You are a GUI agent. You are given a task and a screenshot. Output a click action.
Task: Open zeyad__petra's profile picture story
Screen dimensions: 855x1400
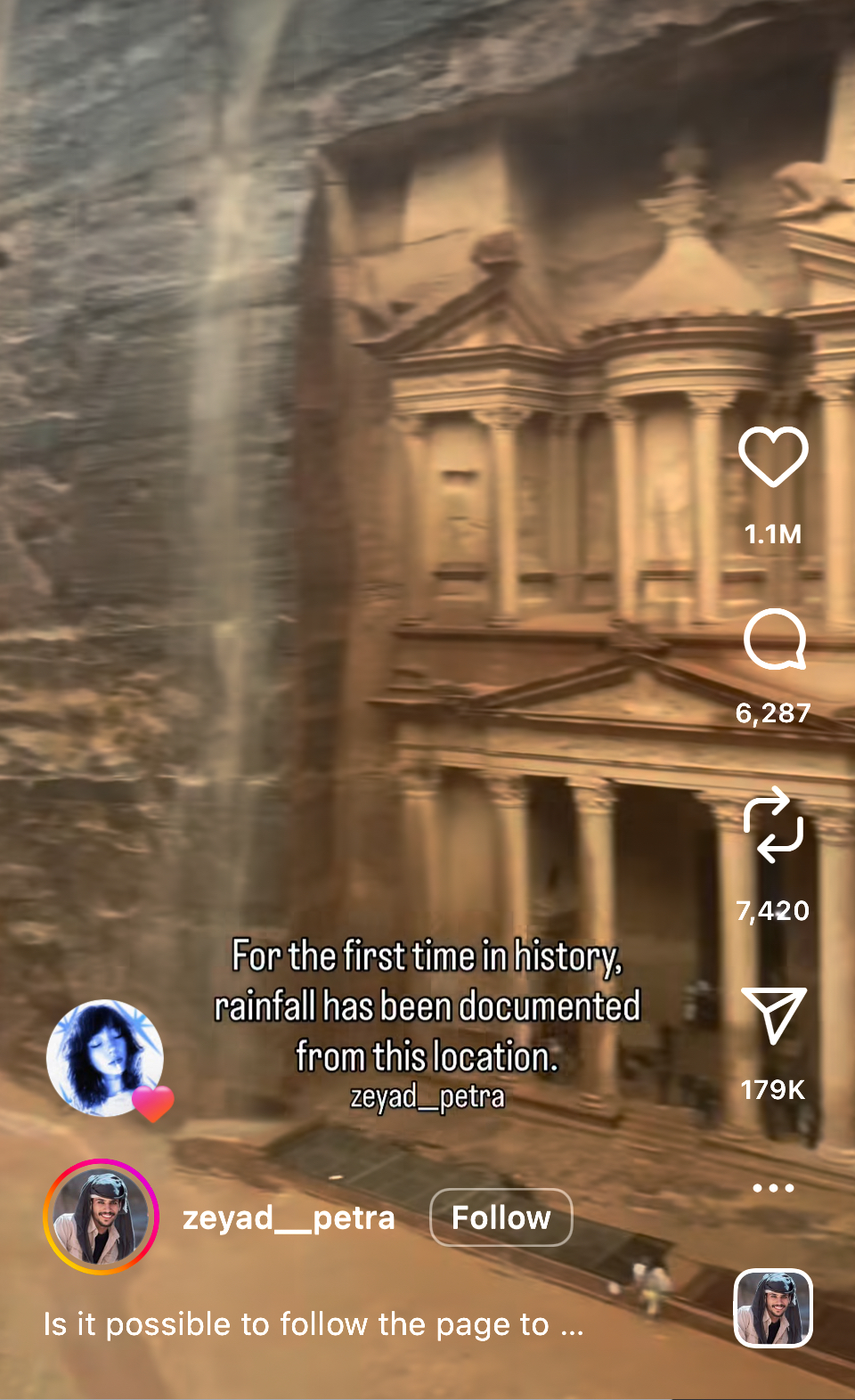pos(101,1217)
